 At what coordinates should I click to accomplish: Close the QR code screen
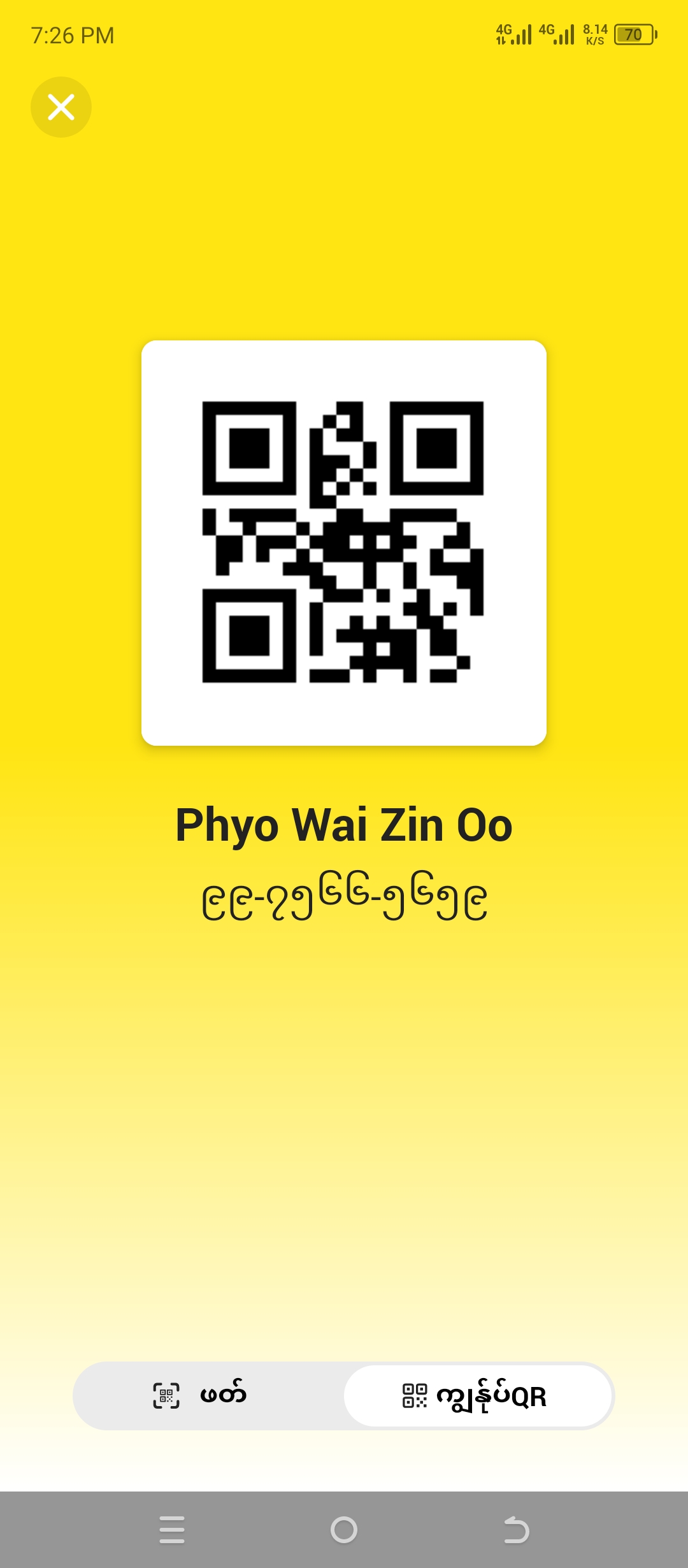coord(61,107)
